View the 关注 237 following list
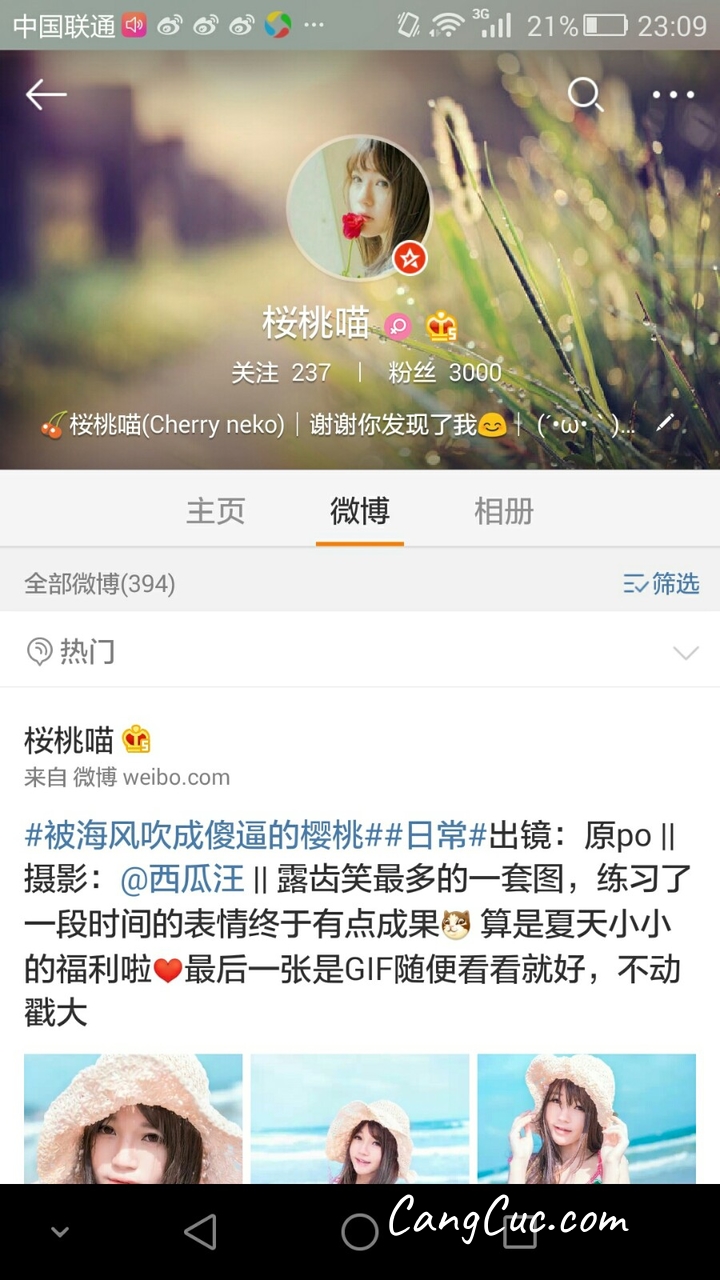This screenshot has height=1280, width=720. pos(281,373)
